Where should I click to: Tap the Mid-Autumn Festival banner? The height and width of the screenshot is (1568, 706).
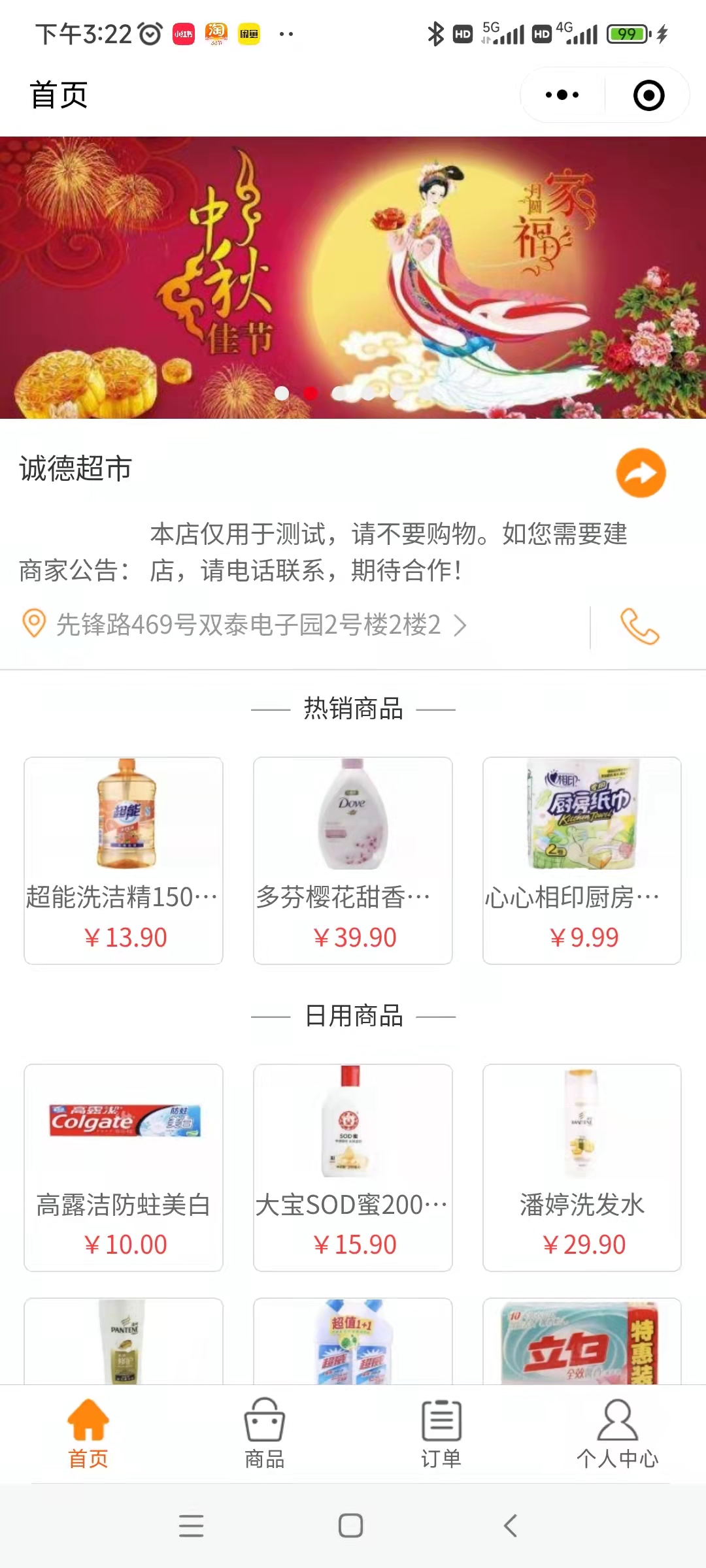point(353,277)
